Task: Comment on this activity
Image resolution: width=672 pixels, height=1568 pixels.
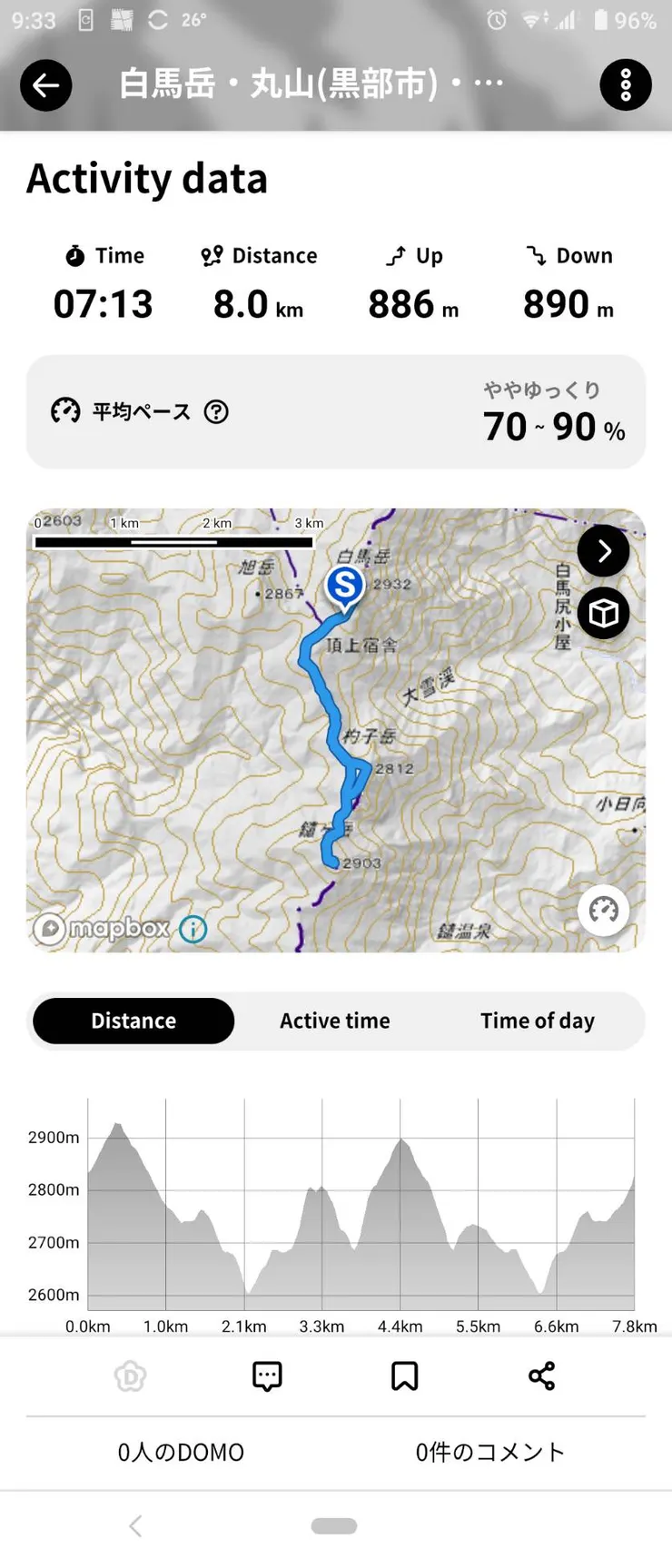Action: click(267, 1376)
